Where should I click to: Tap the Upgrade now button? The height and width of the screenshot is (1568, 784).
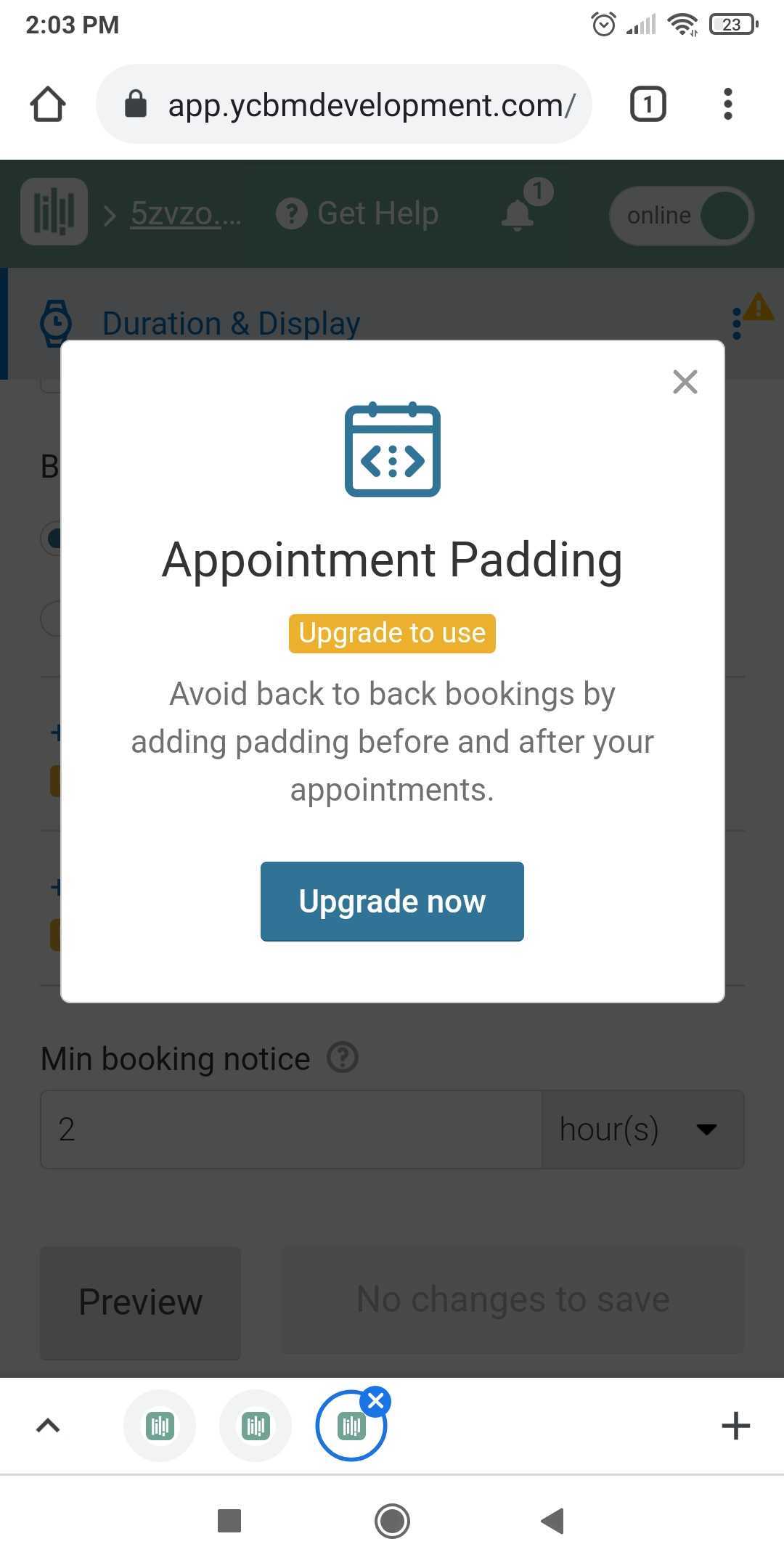392,901
